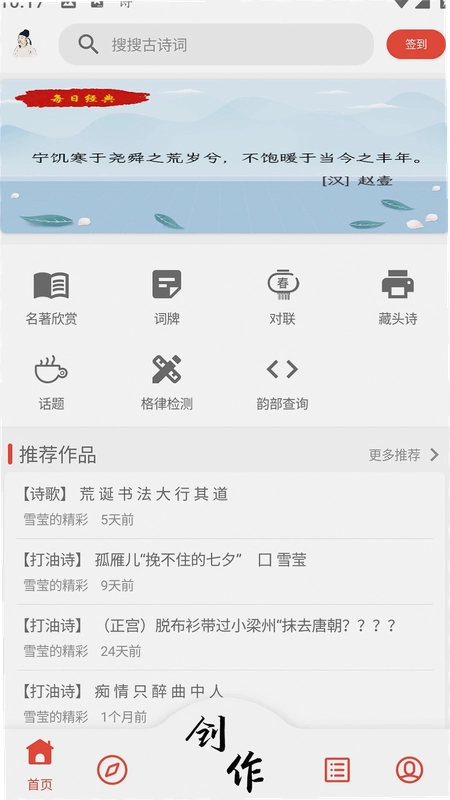This screenshot has height=800, width=450.
Task: Switch to the compass discover tab
Action: [x=112, y=770]
